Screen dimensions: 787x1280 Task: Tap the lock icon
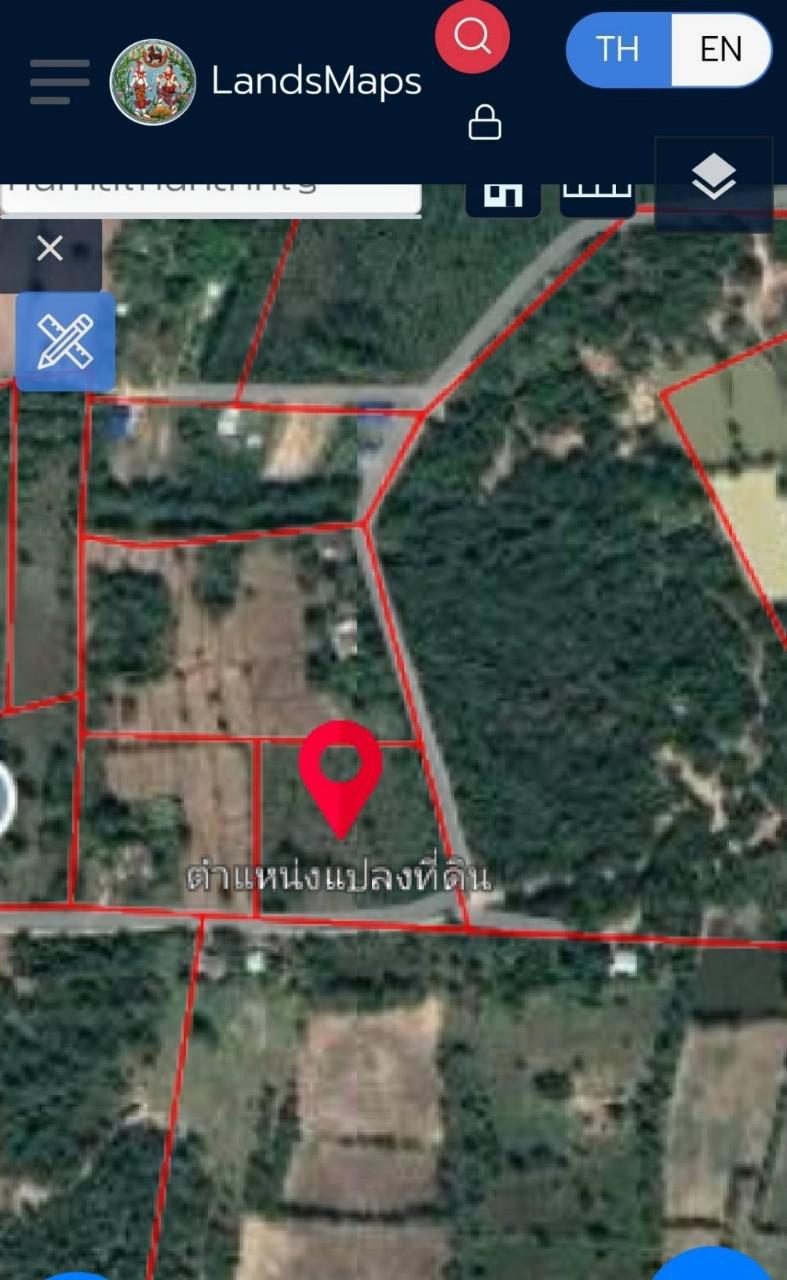485,123
